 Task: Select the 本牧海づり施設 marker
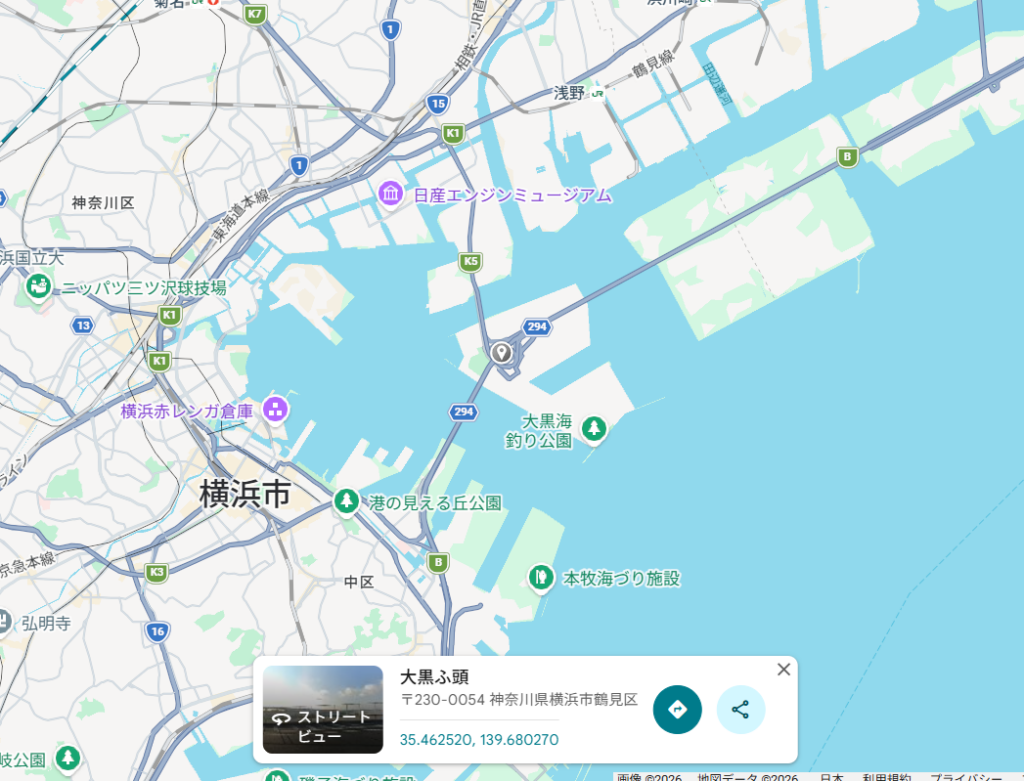pyautogui.click(x=540, y=577)
